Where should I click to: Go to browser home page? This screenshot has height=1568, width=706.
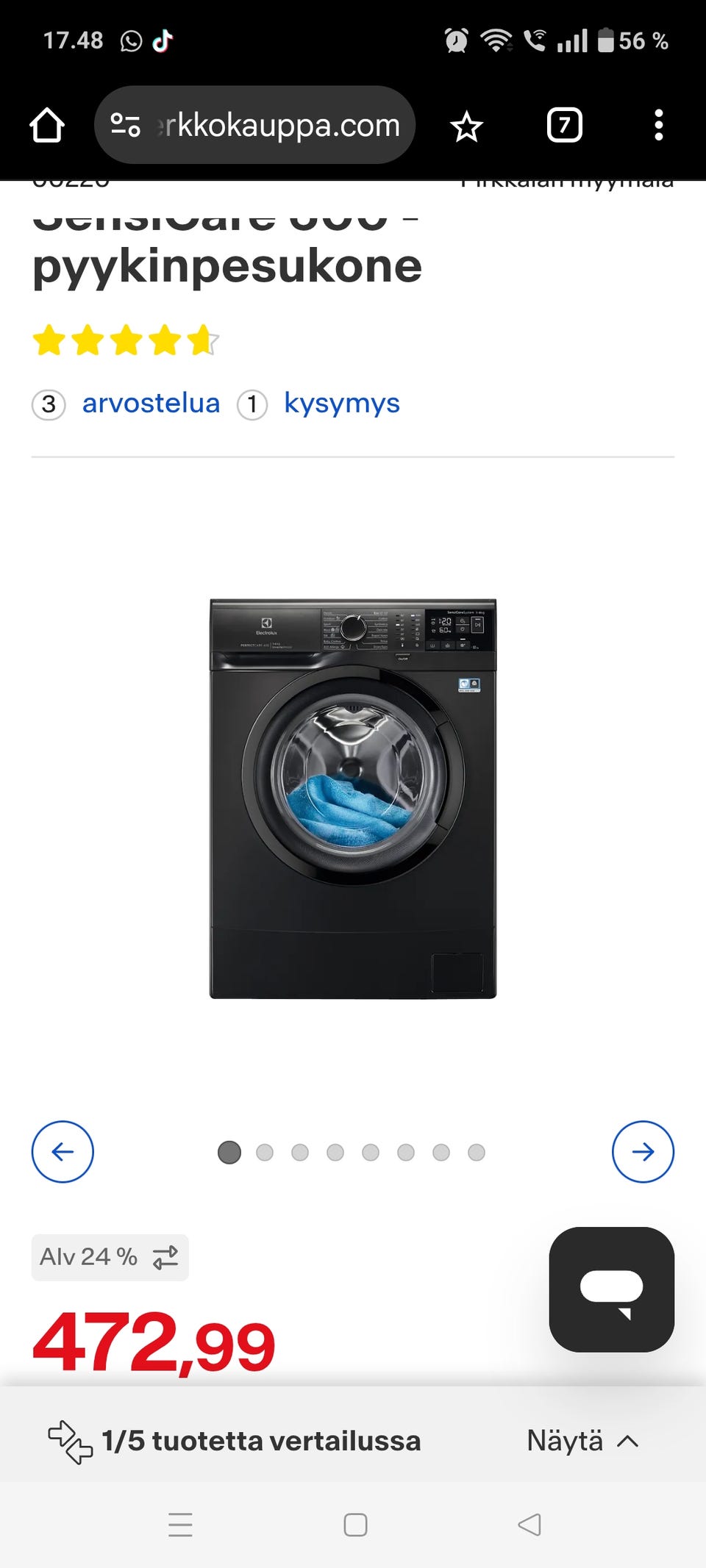coord(47,126)
